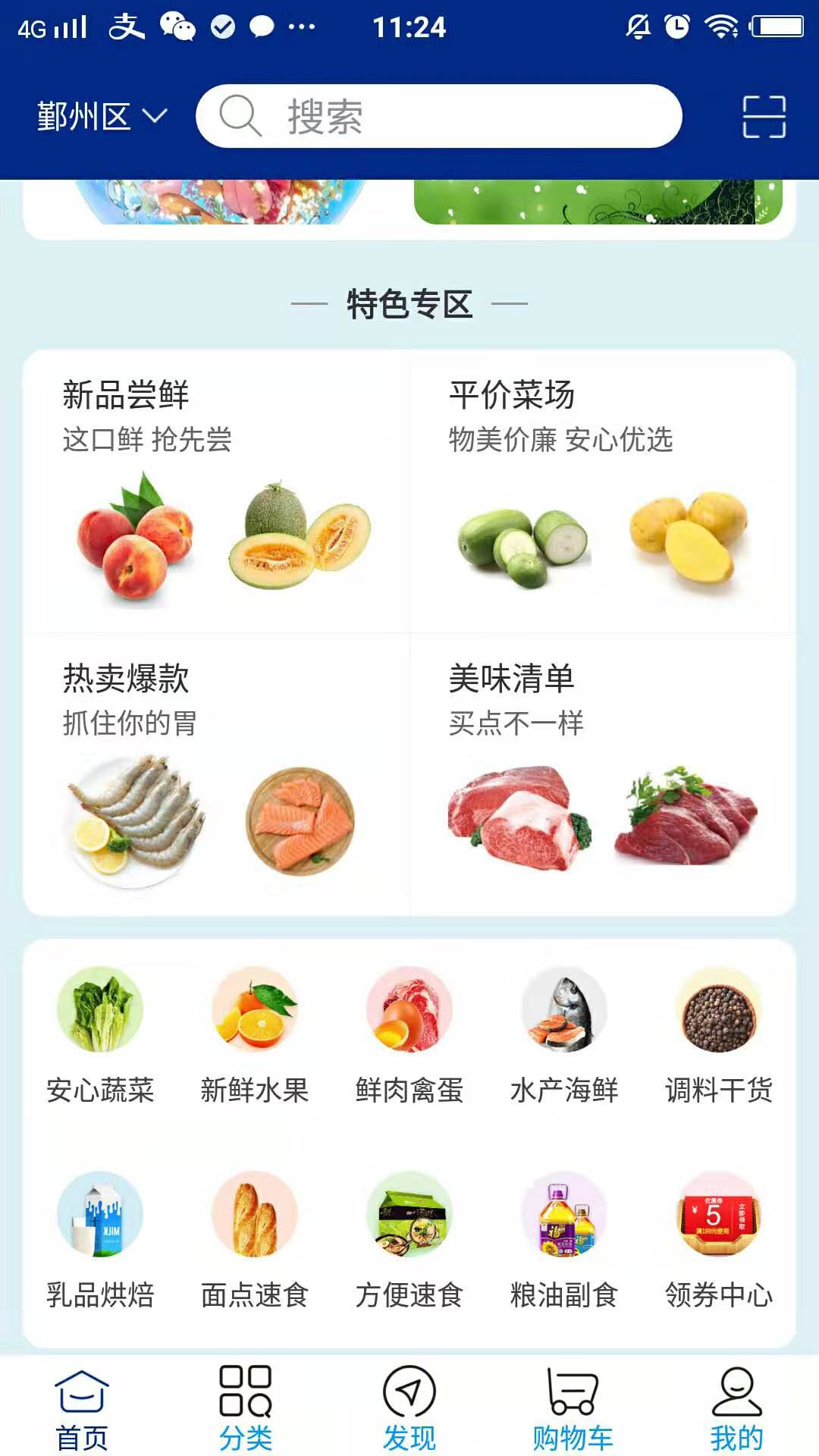Expand the 鄞州区 district selector
This screenshot has width=819, height=1456.
tap(99, 115)
